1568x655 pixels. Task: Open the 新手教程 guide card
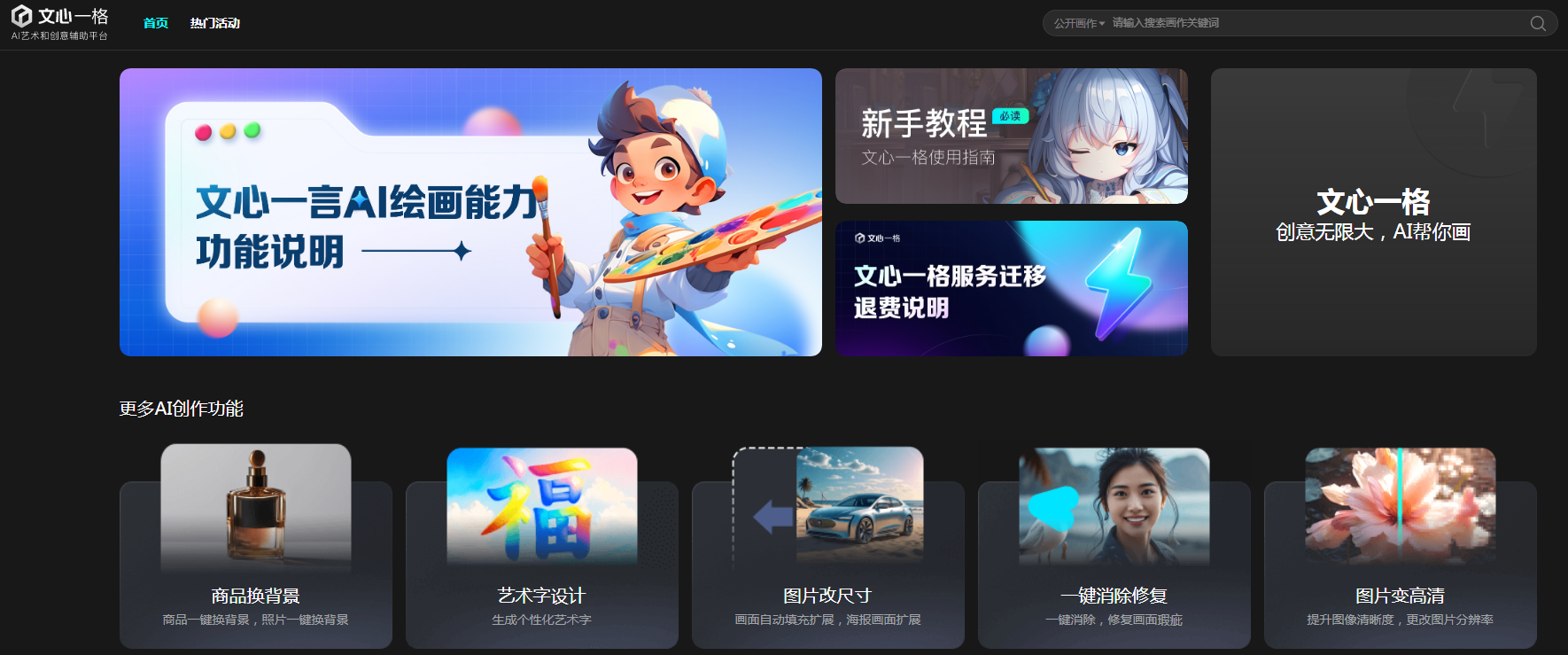1011,136
